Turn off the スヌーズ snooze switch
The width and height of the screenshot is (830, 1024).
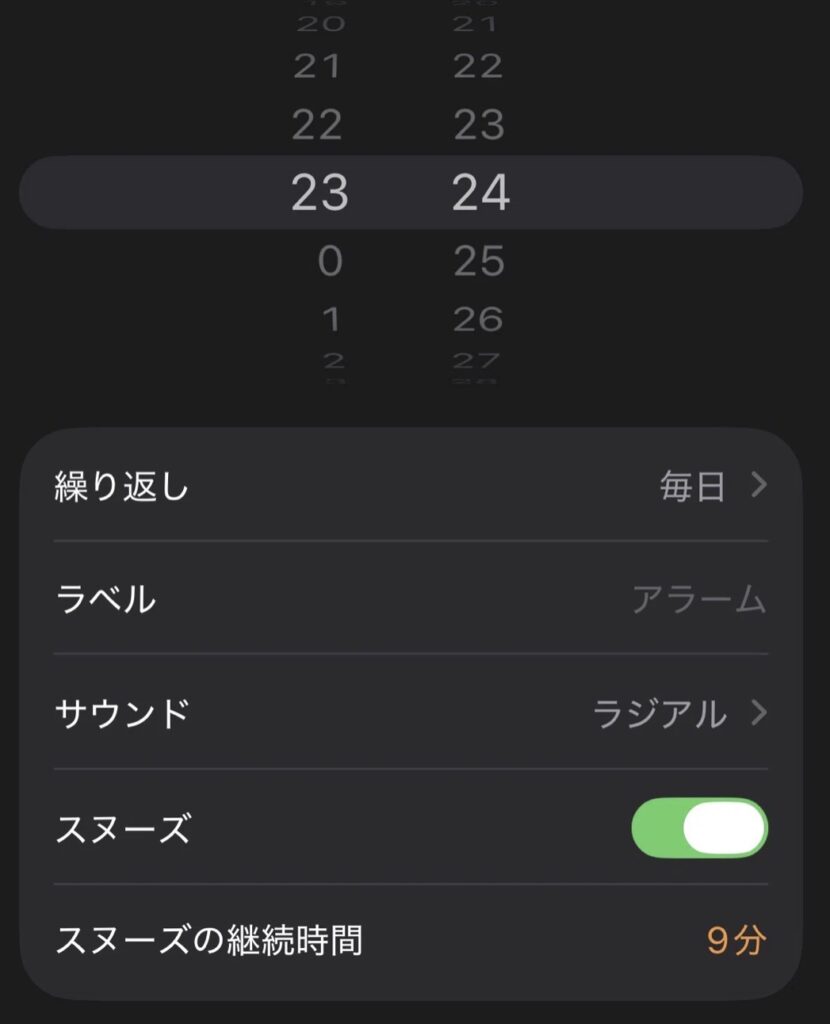699,828
